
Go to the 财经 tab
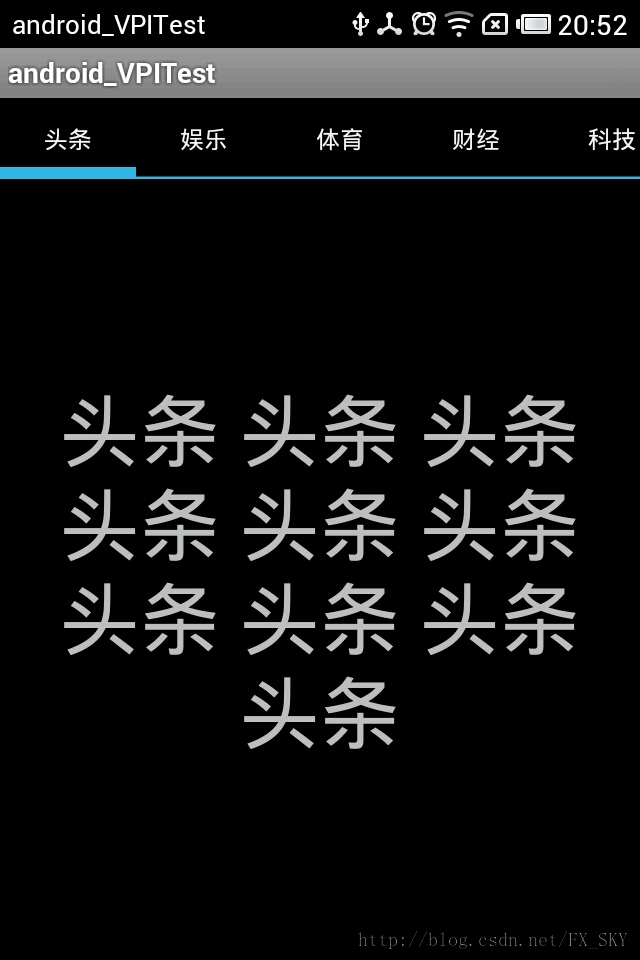click(476, 140)
